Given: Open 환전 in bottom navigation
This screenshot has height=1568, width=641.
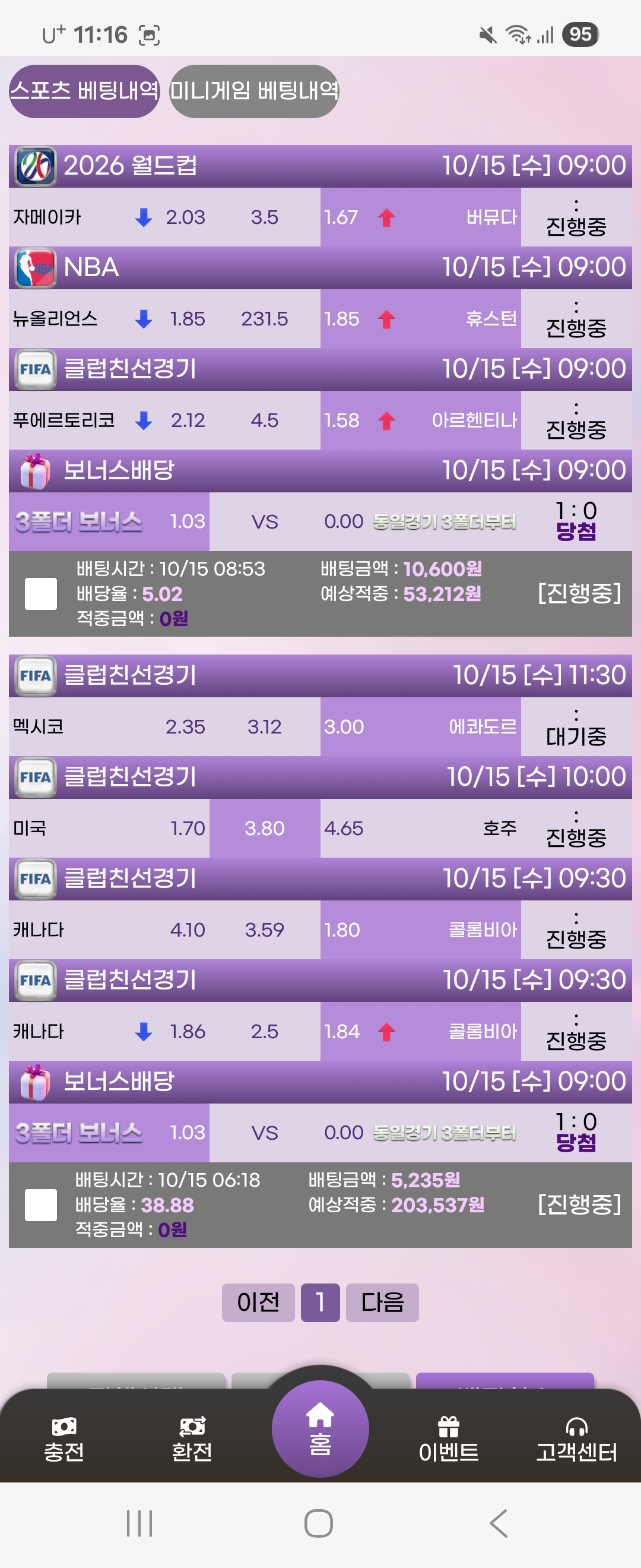Looking at the screenshot, I should 192,1440.
